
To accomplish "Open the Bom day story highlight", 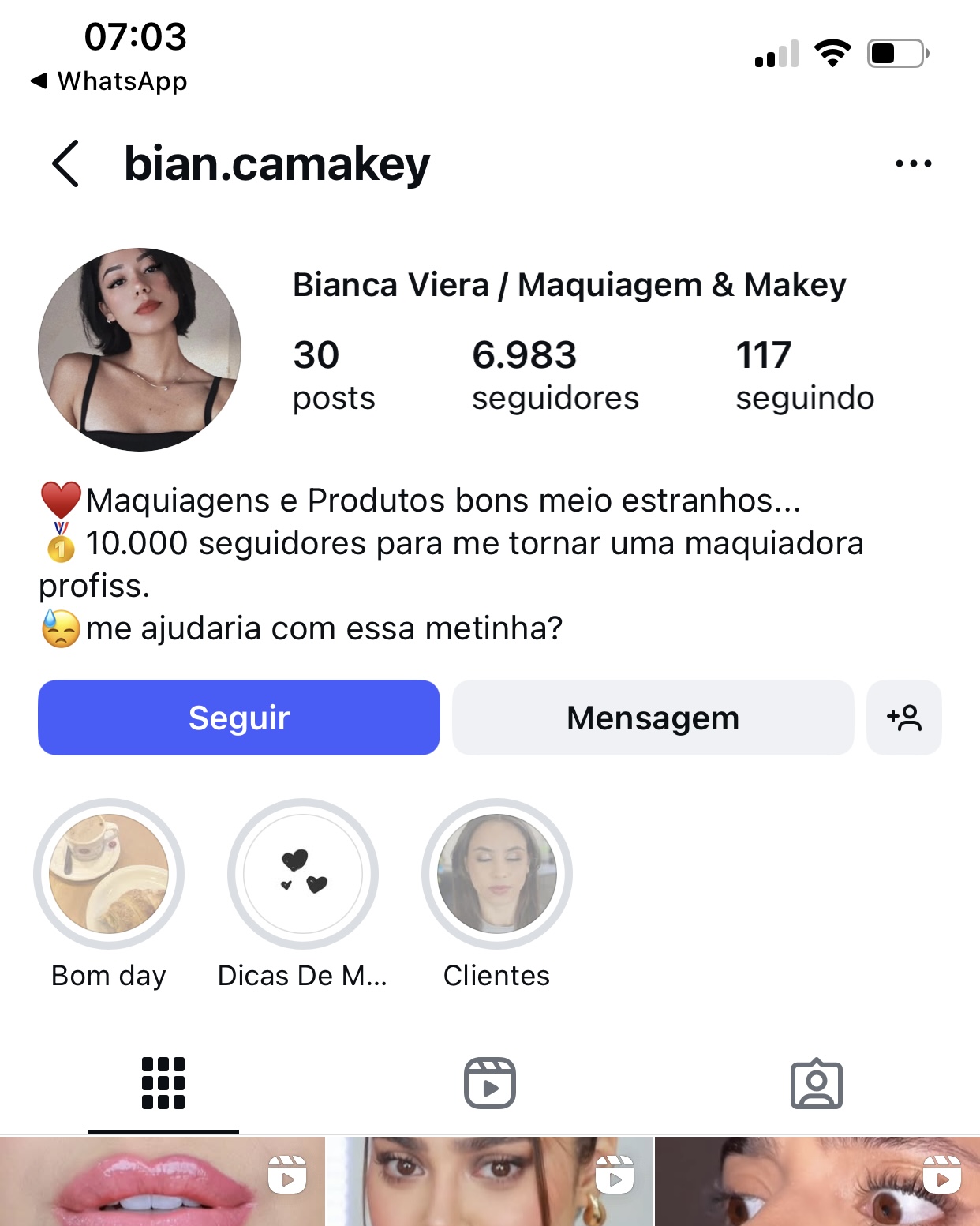I will [x=109, y=874].
